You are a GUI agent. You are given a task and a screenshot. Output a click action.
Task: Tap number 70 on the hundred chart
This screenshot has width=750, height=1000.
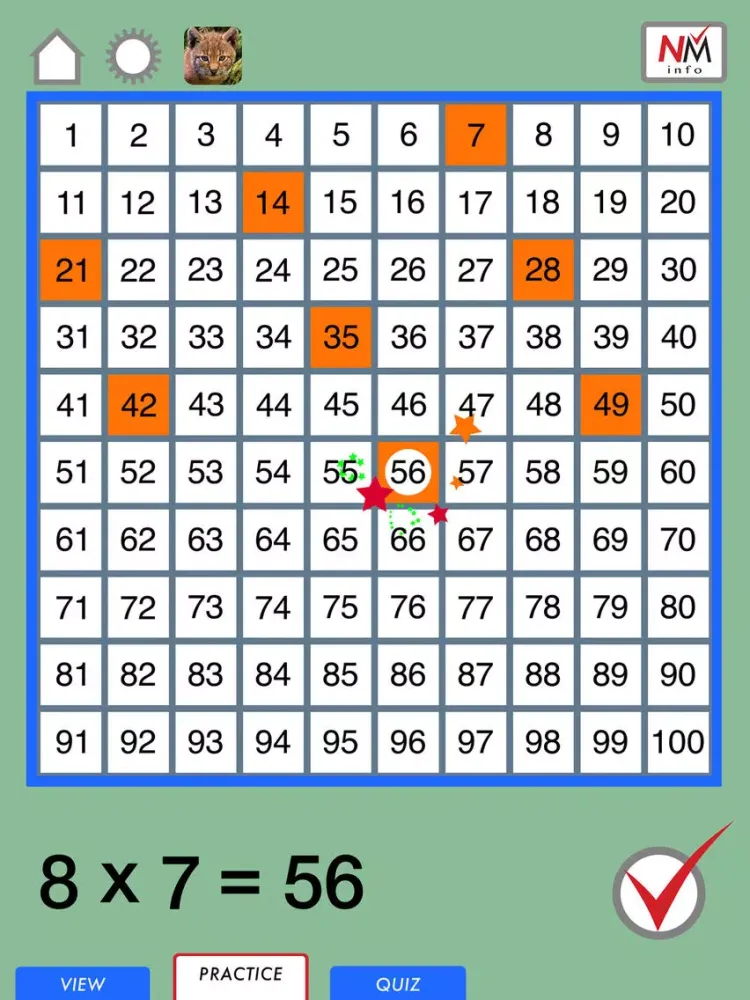click(x=678, y=540)
